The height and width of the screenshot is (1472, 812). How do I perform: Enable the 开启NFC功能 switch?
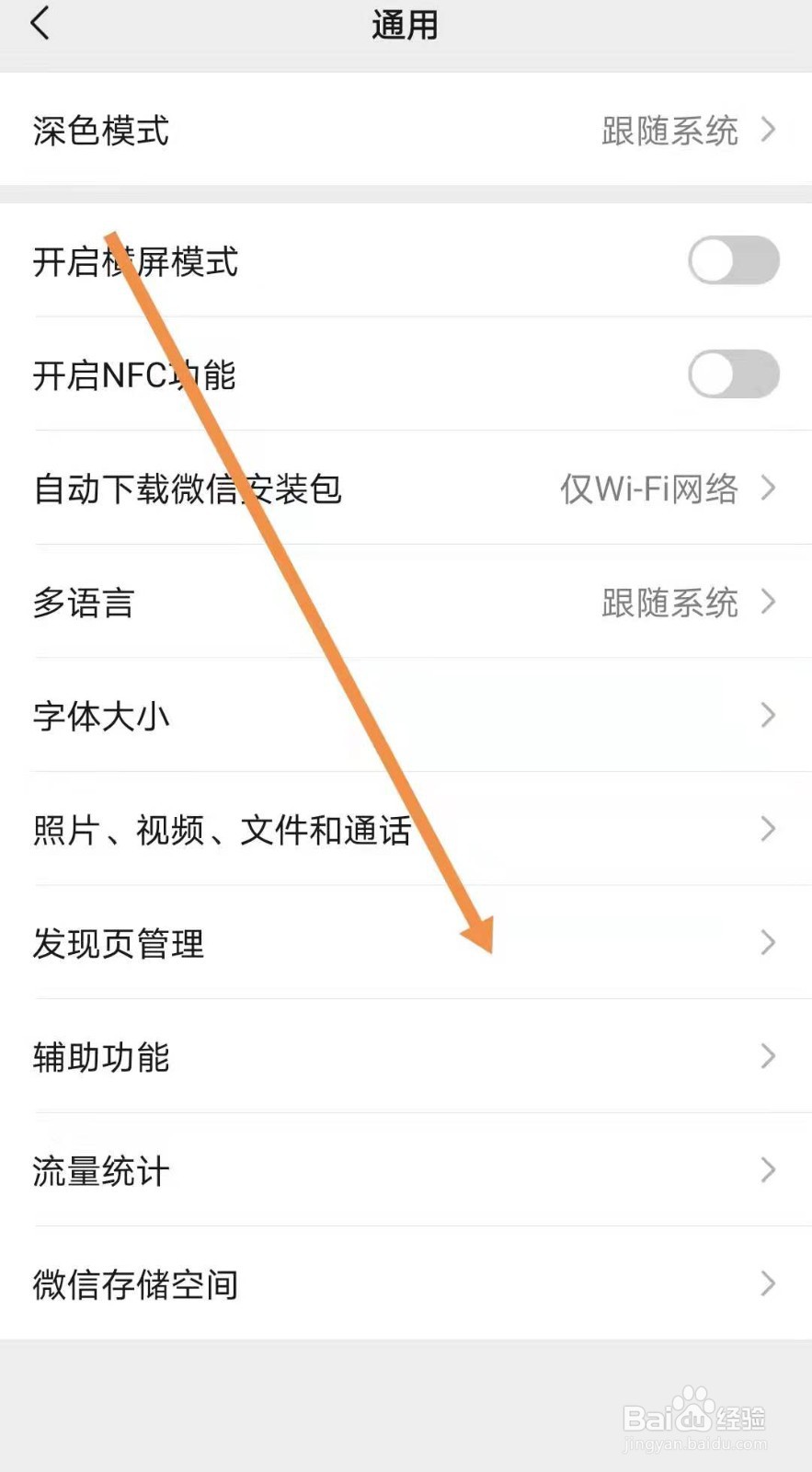(x=733, y=374)
